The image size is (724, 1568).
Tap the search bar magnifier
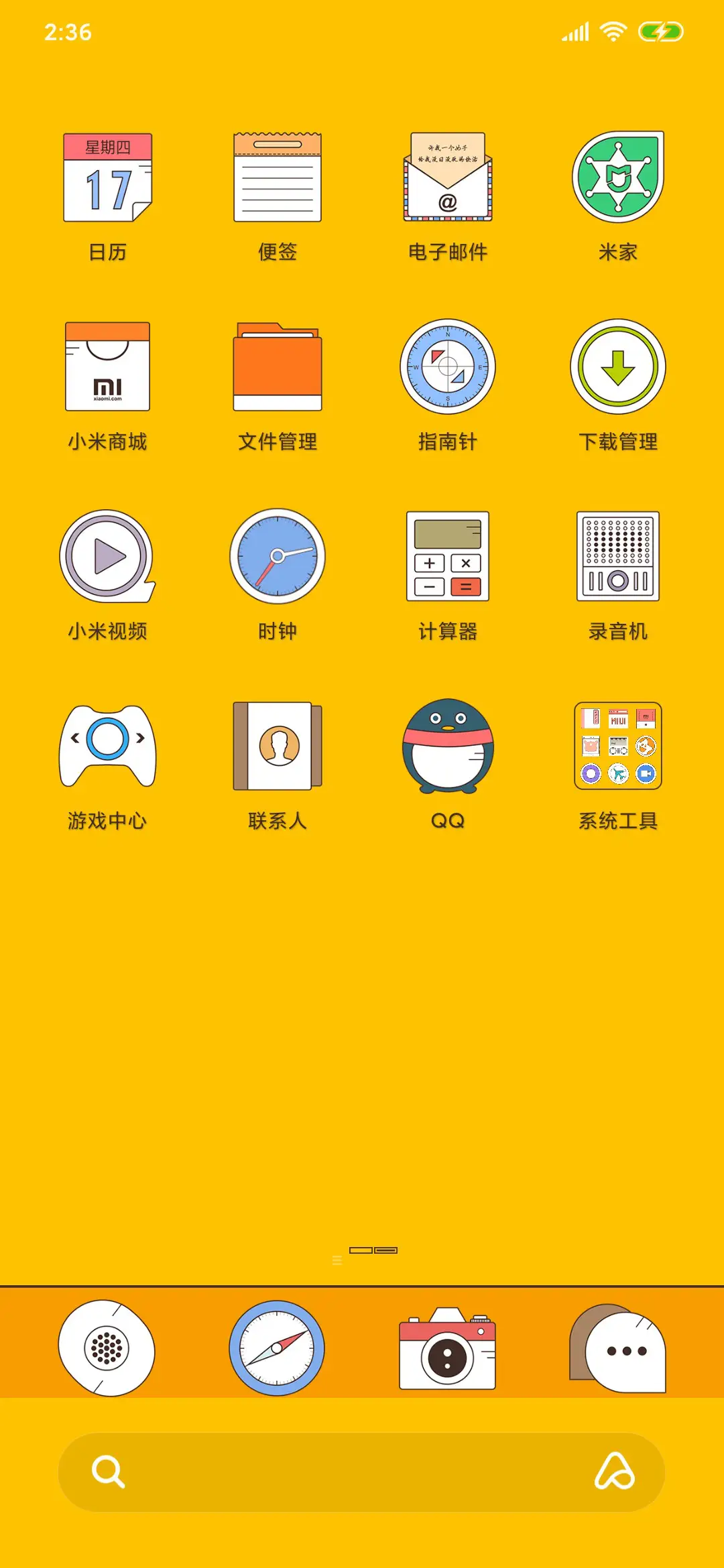tap(107, 1472)
